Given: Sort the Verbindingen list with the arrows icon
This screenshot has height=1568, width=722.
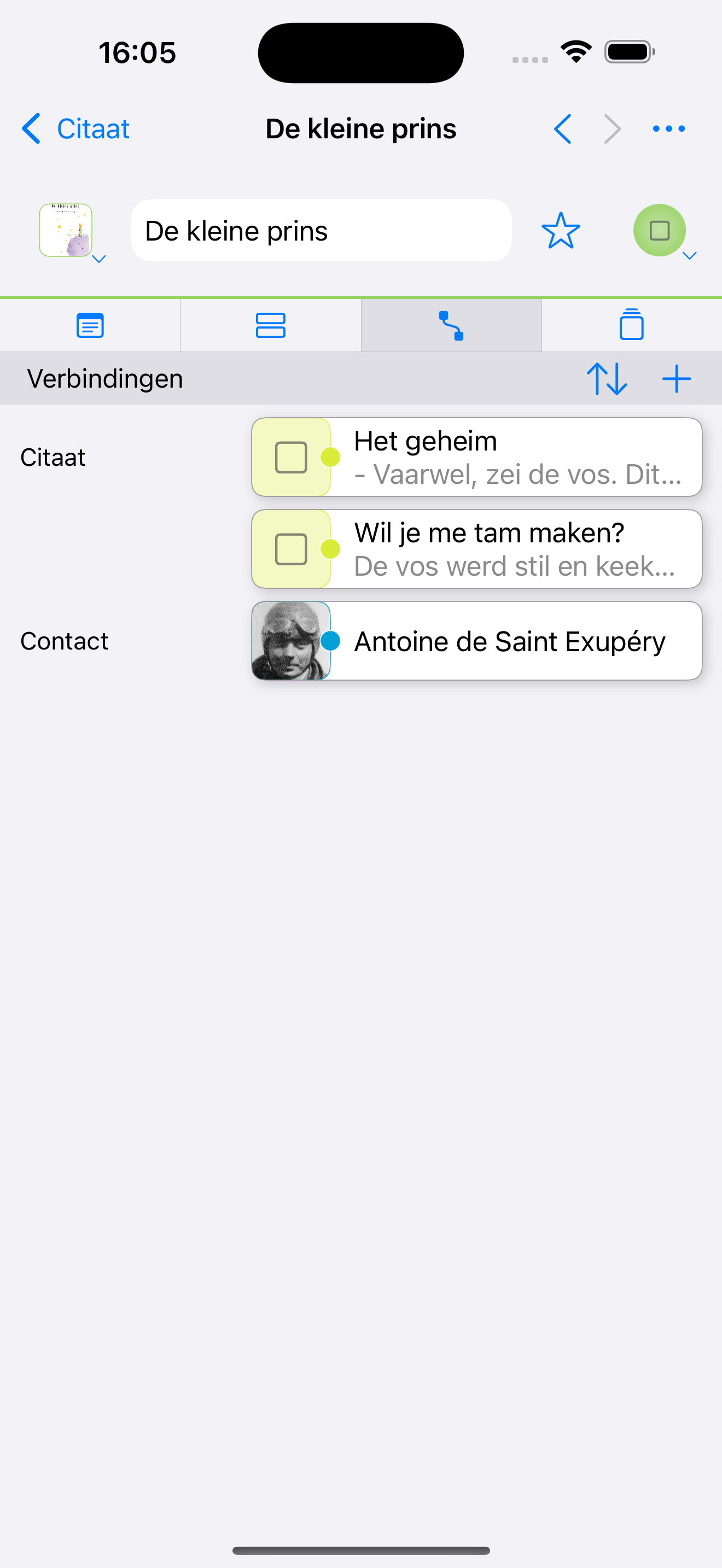Looking at the screenshot, I should (608, 378).
